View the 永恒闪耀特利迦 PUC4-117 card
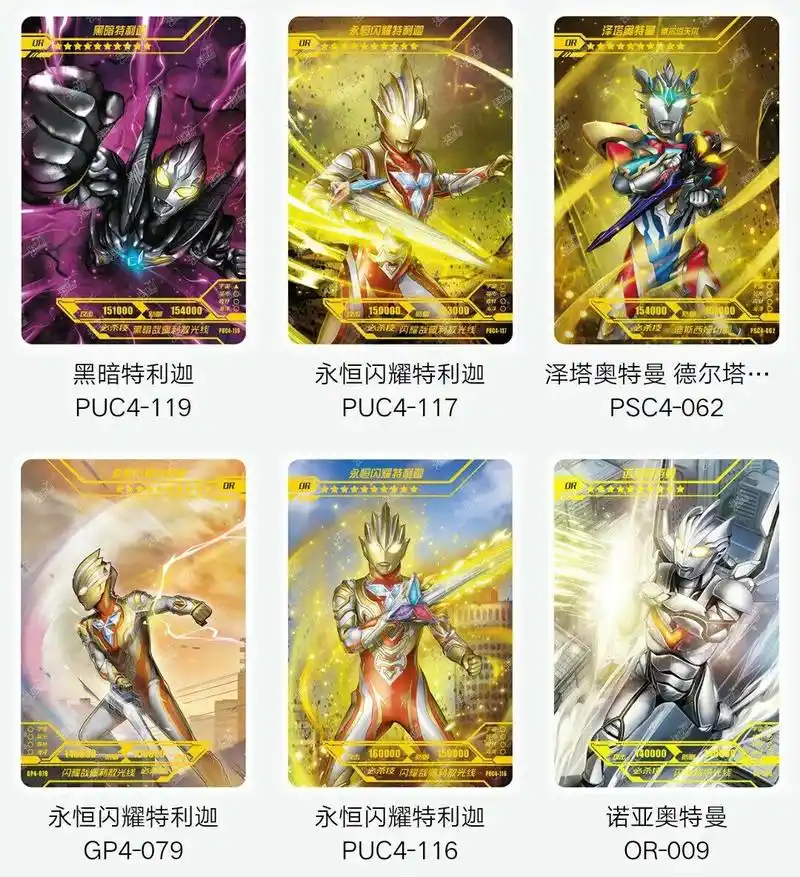The image size is (800, 877). (x=399, y=180)
